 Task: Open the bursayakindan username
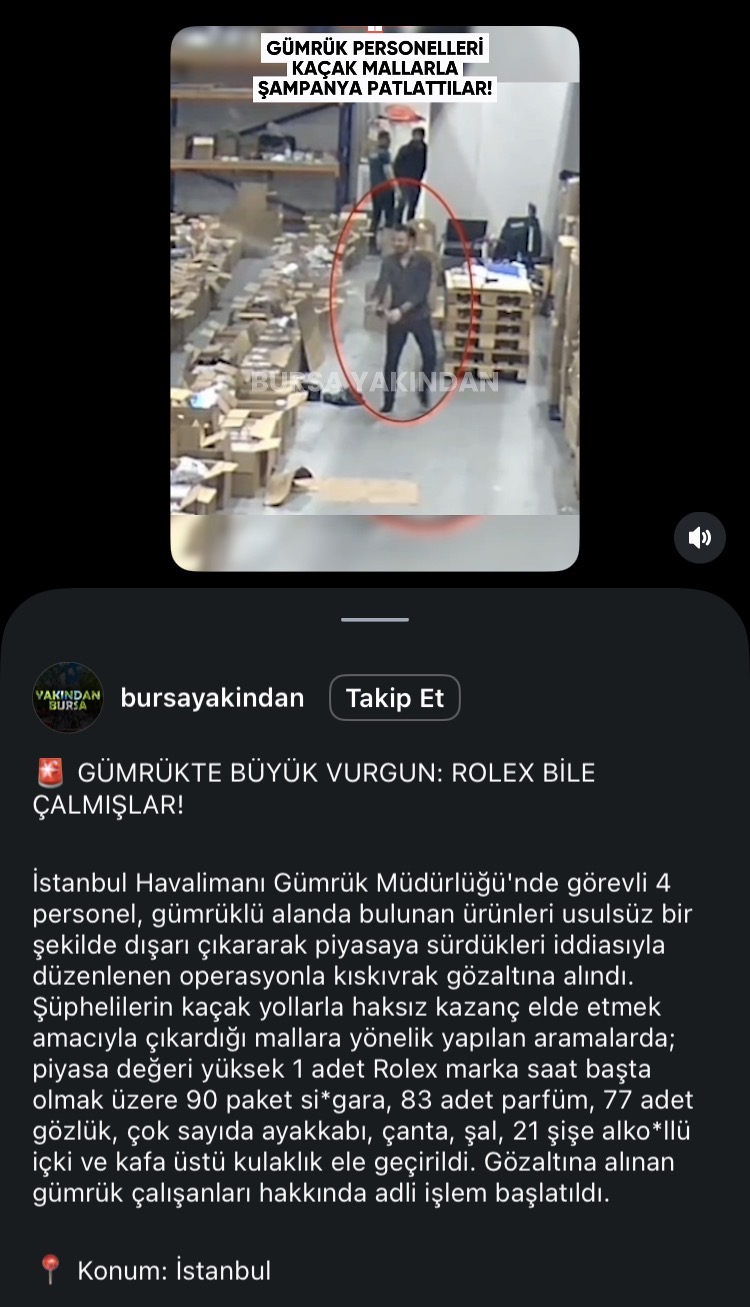pos(212,698)
